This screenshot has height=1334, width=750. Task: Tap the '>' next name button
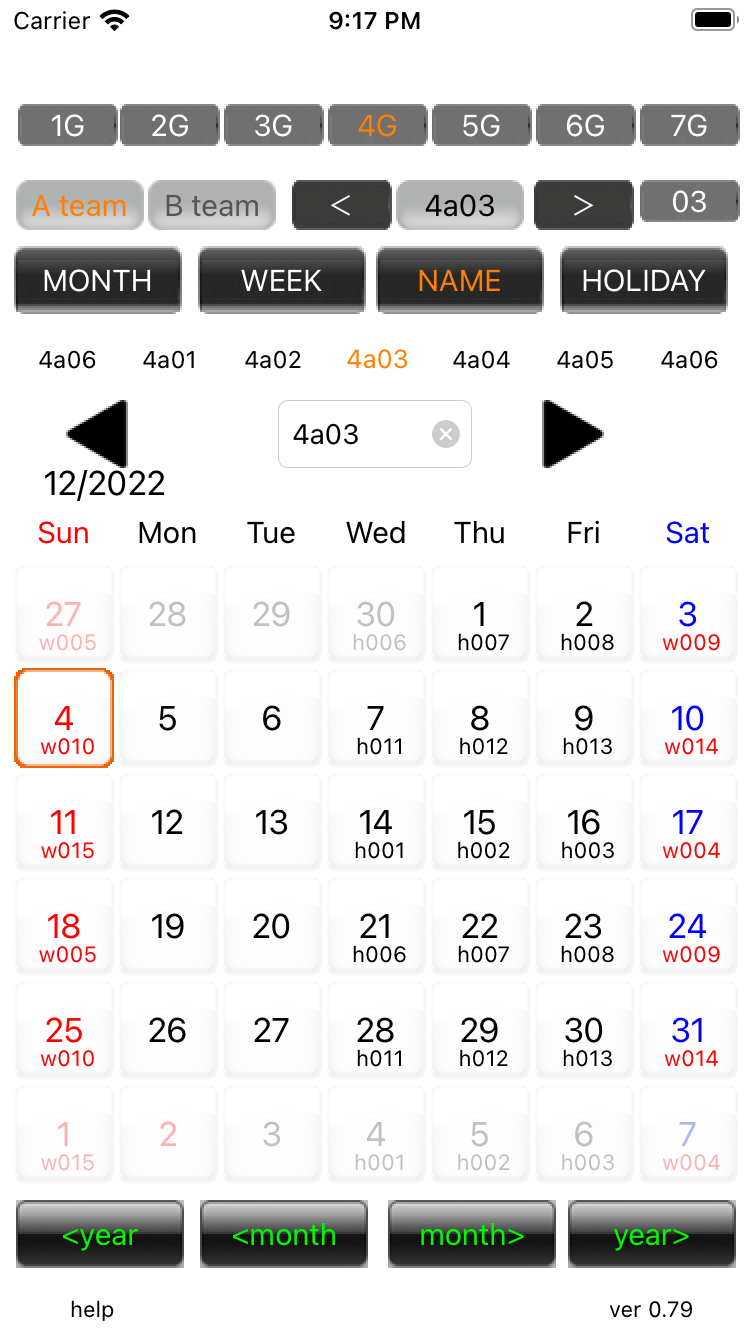(x=583, y=206)
